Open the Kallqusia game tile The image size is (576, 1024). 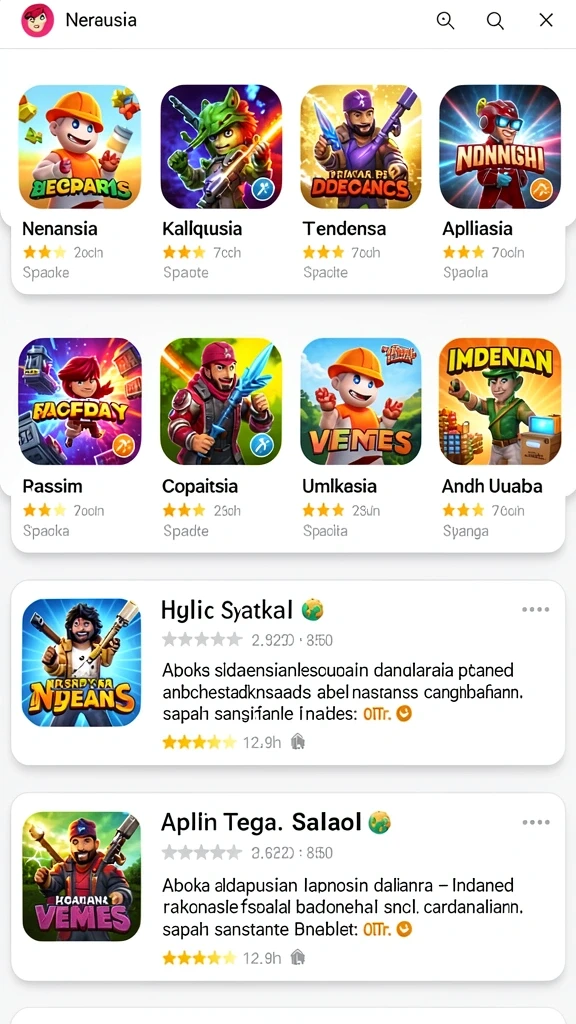[x=221, y=183]
